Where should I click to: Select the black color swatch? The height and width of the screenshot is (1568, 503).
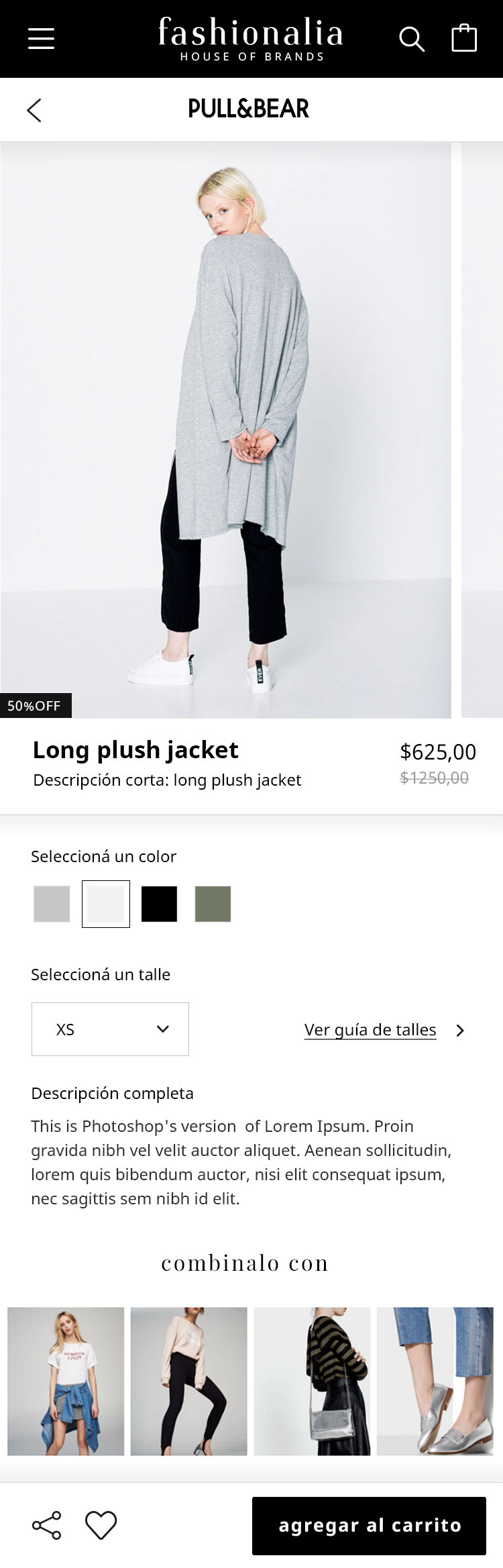pos(159,904)
